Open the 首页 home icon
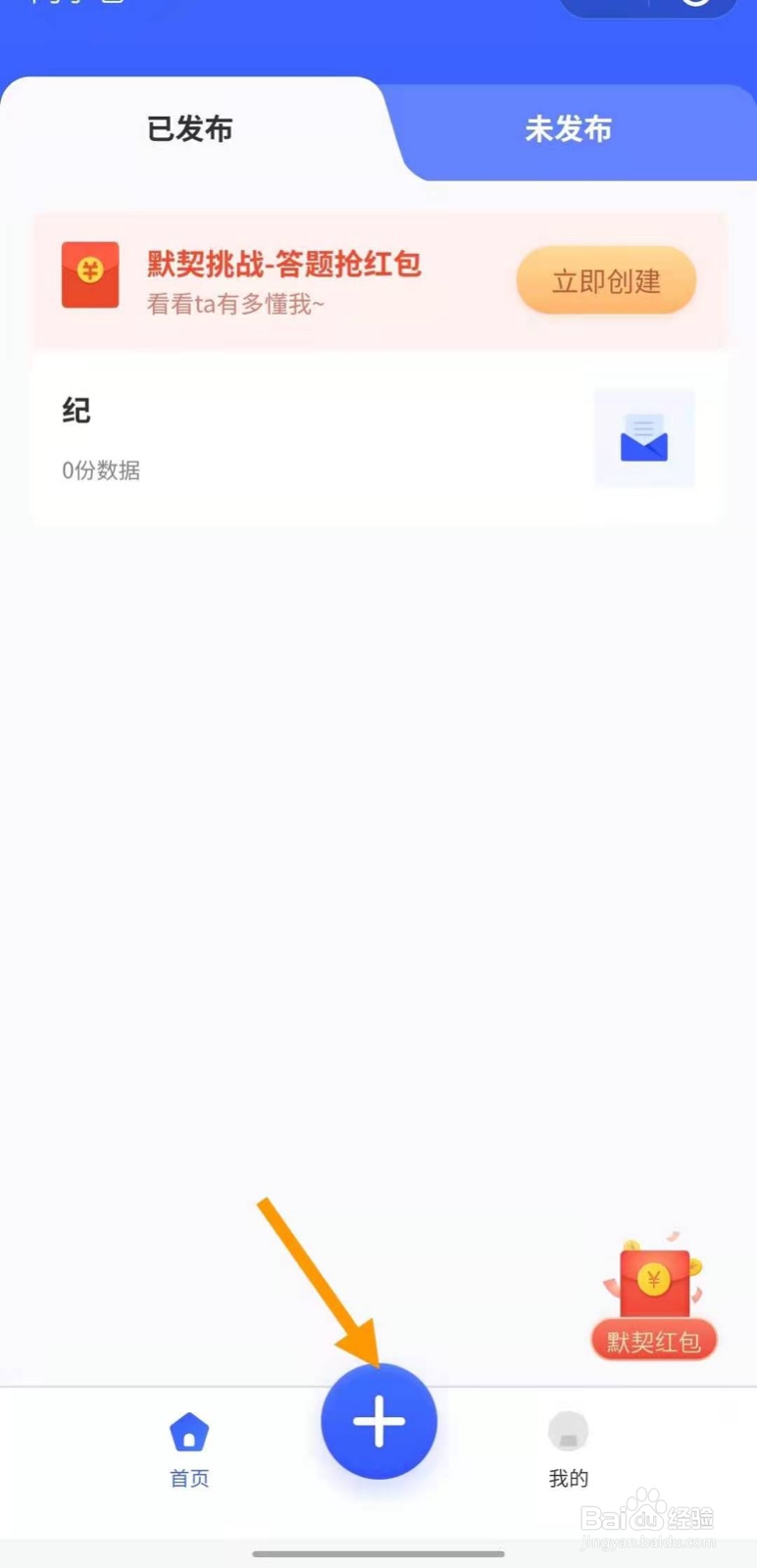 tap(188, 1433)
